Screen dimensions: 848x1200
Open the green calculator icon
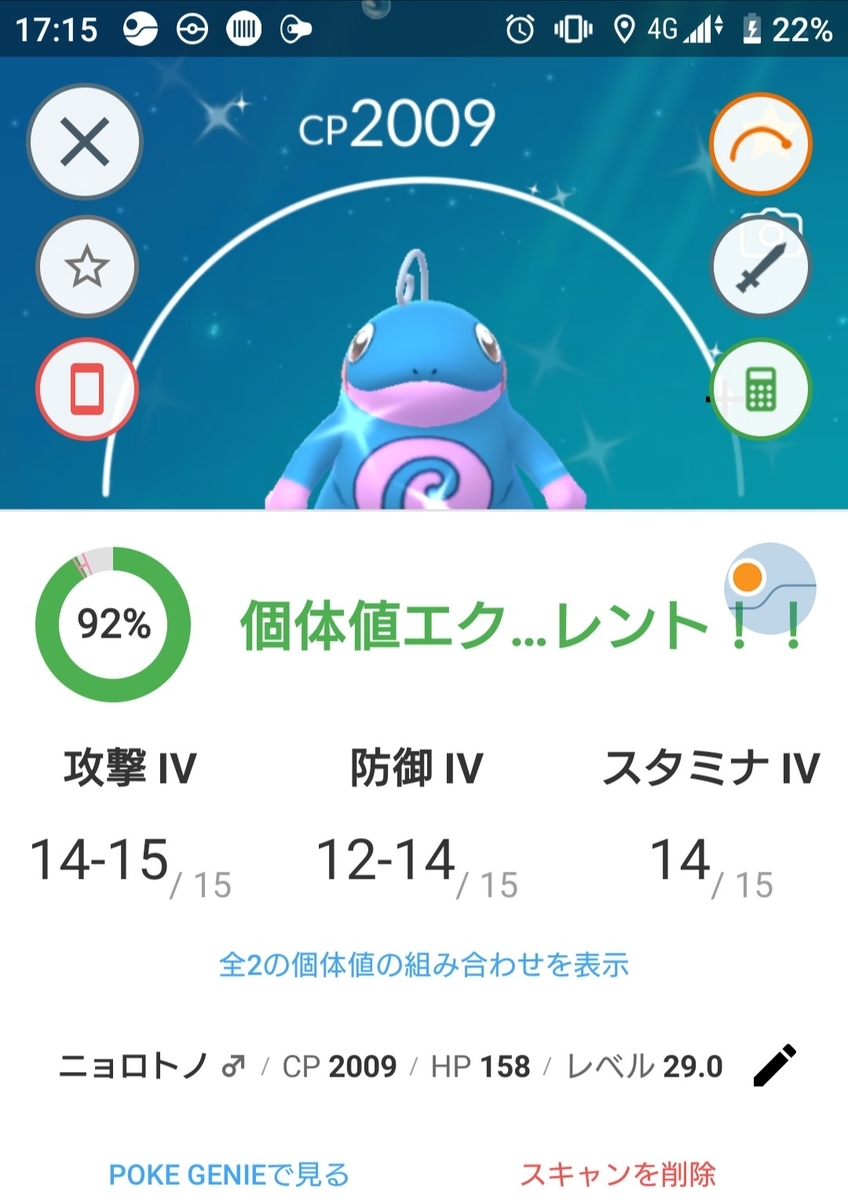[761, 390]
